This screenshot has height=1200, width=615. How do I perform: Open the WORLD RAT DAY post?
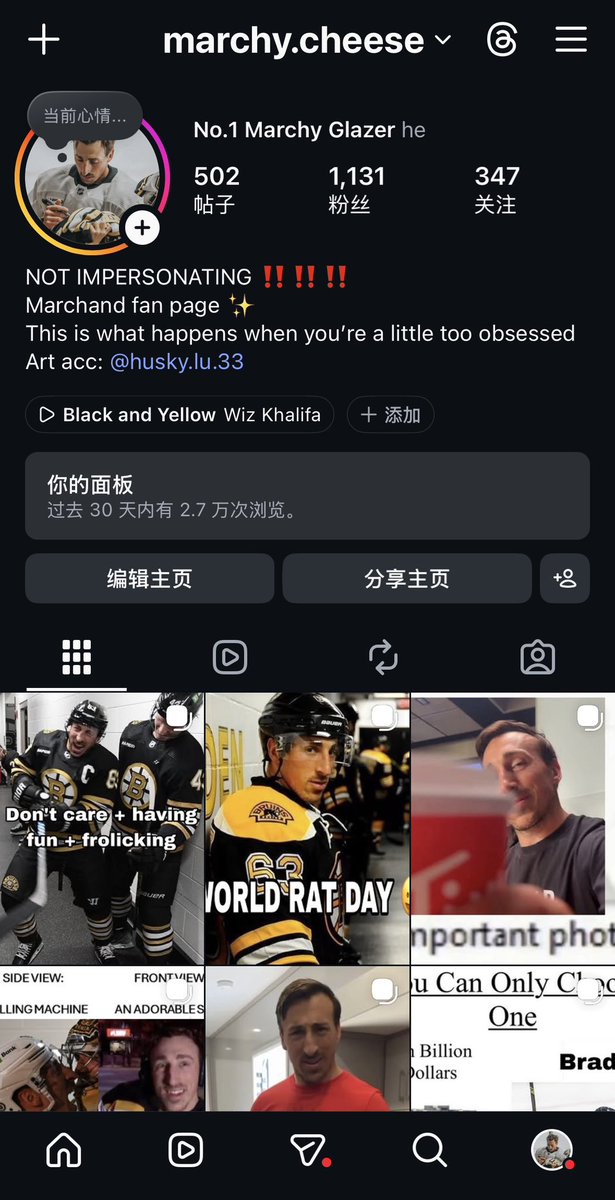(307, 828)
